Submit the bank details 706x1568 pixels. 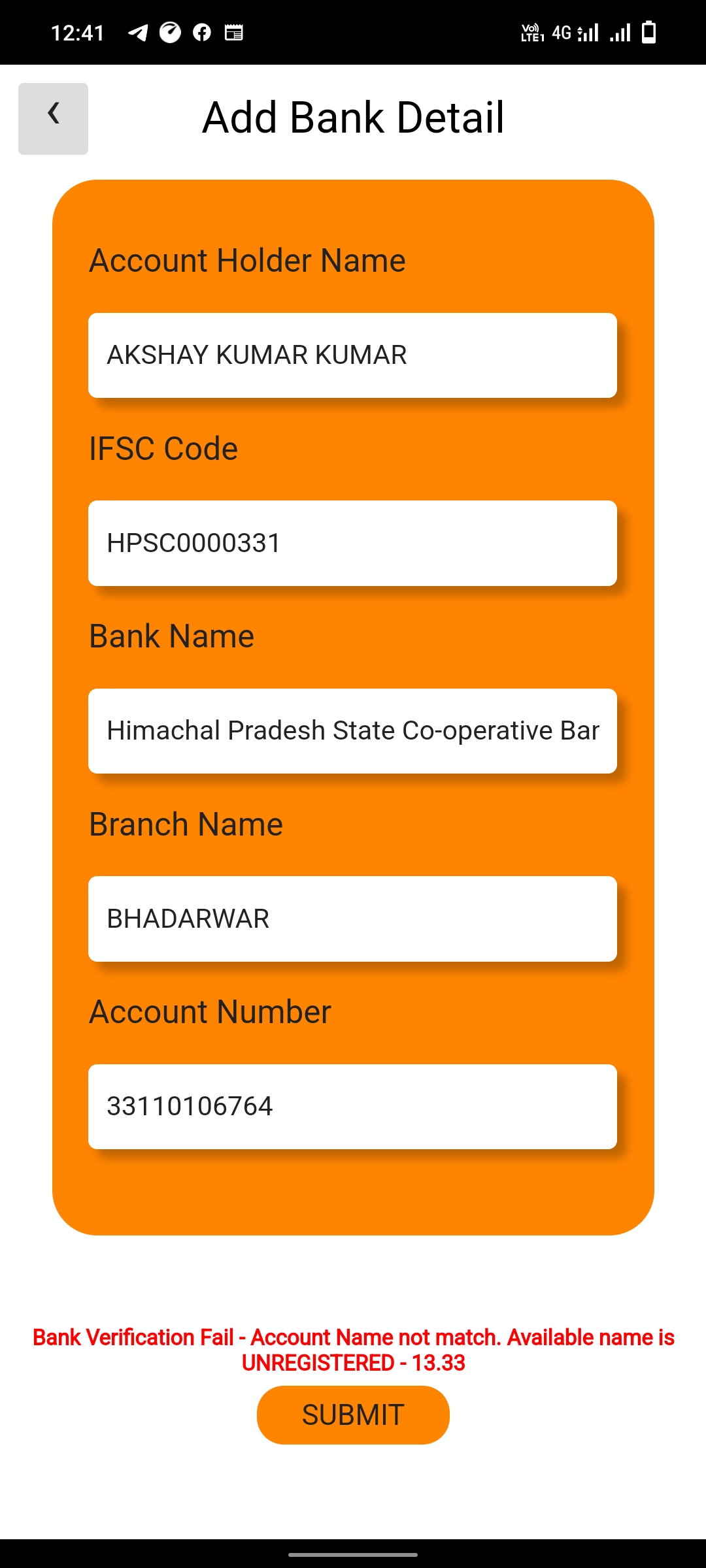tap(353, 1415)
